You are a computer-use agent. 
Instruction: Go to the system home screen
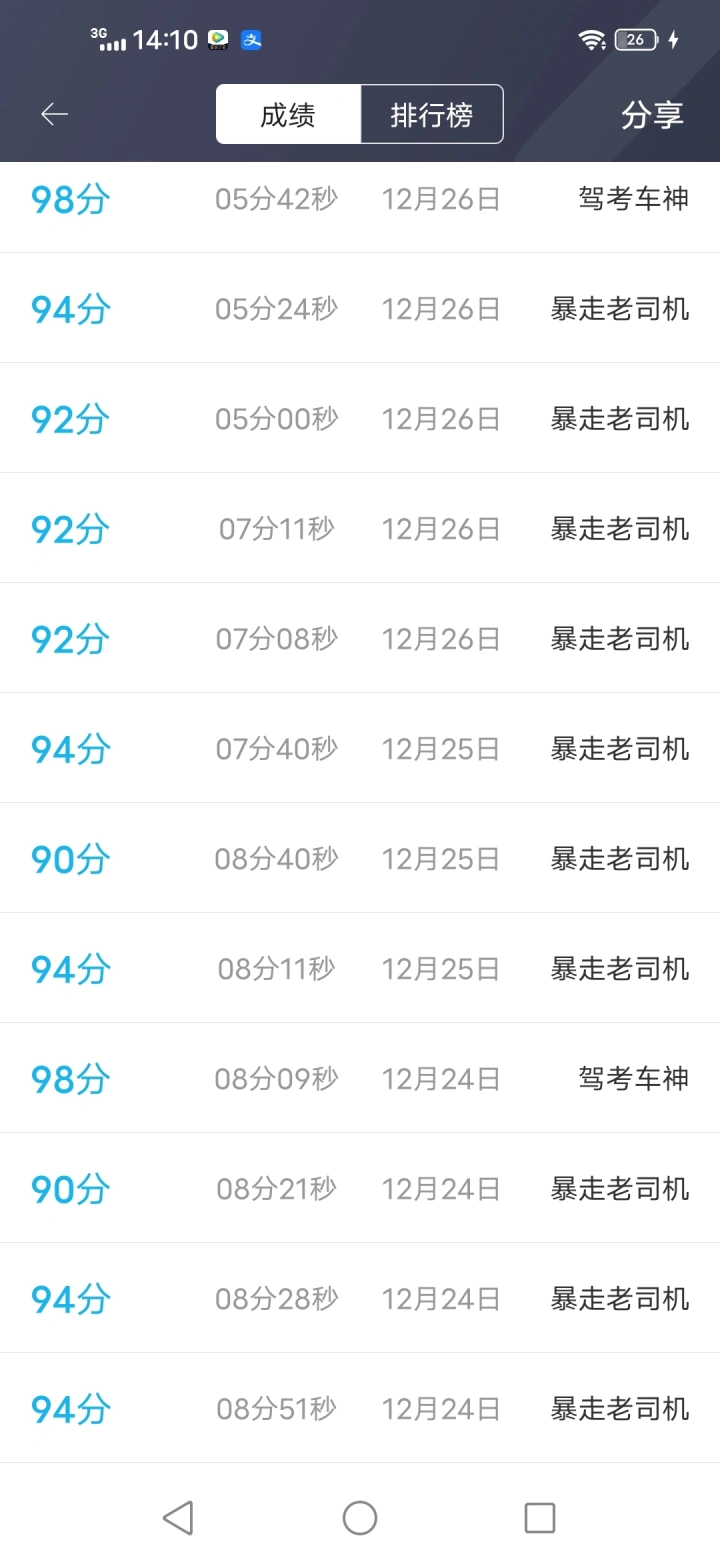[360, 1517]
